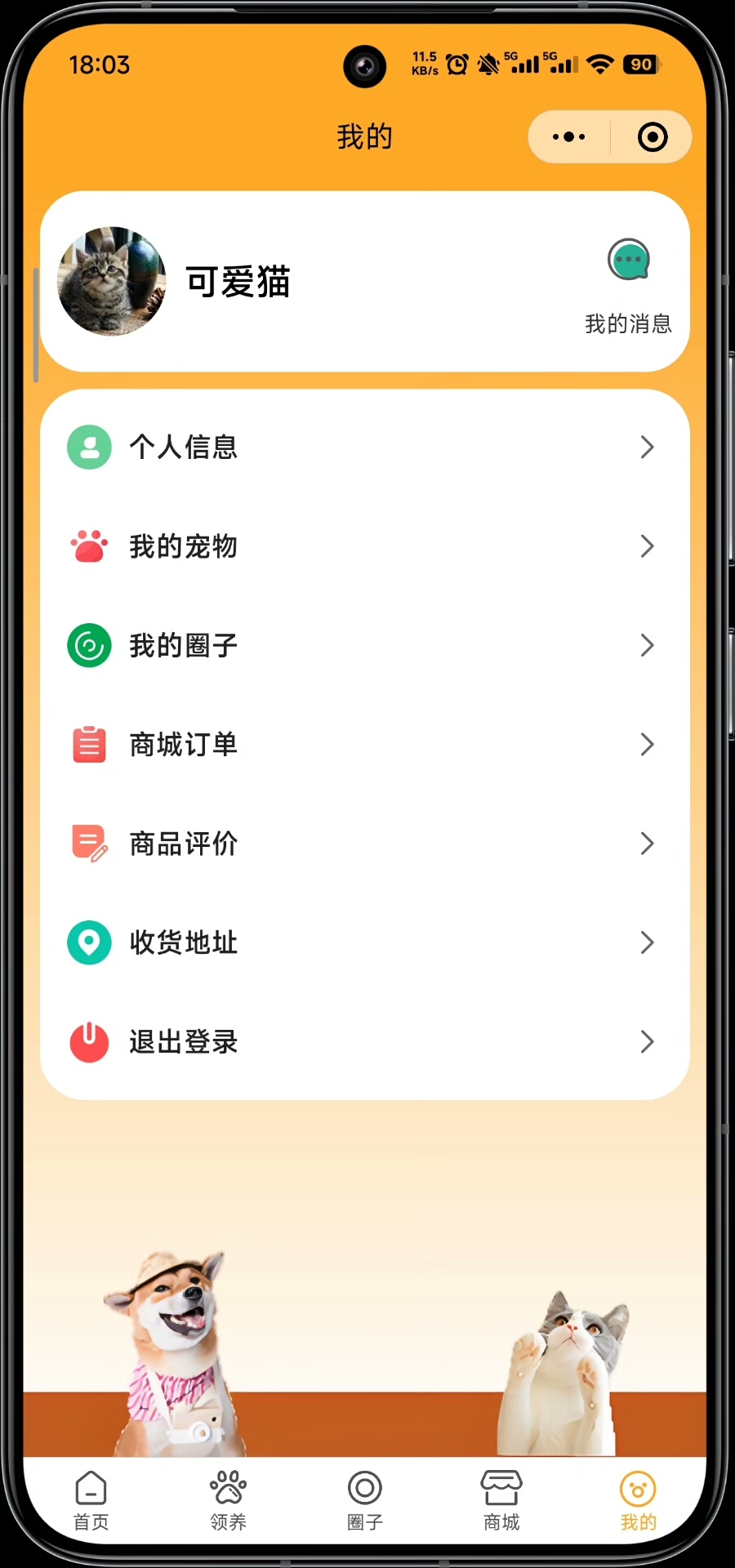735x1568 pixels.
Task: Manage 收货地址 addresses
Action: (x=364, y=942)
